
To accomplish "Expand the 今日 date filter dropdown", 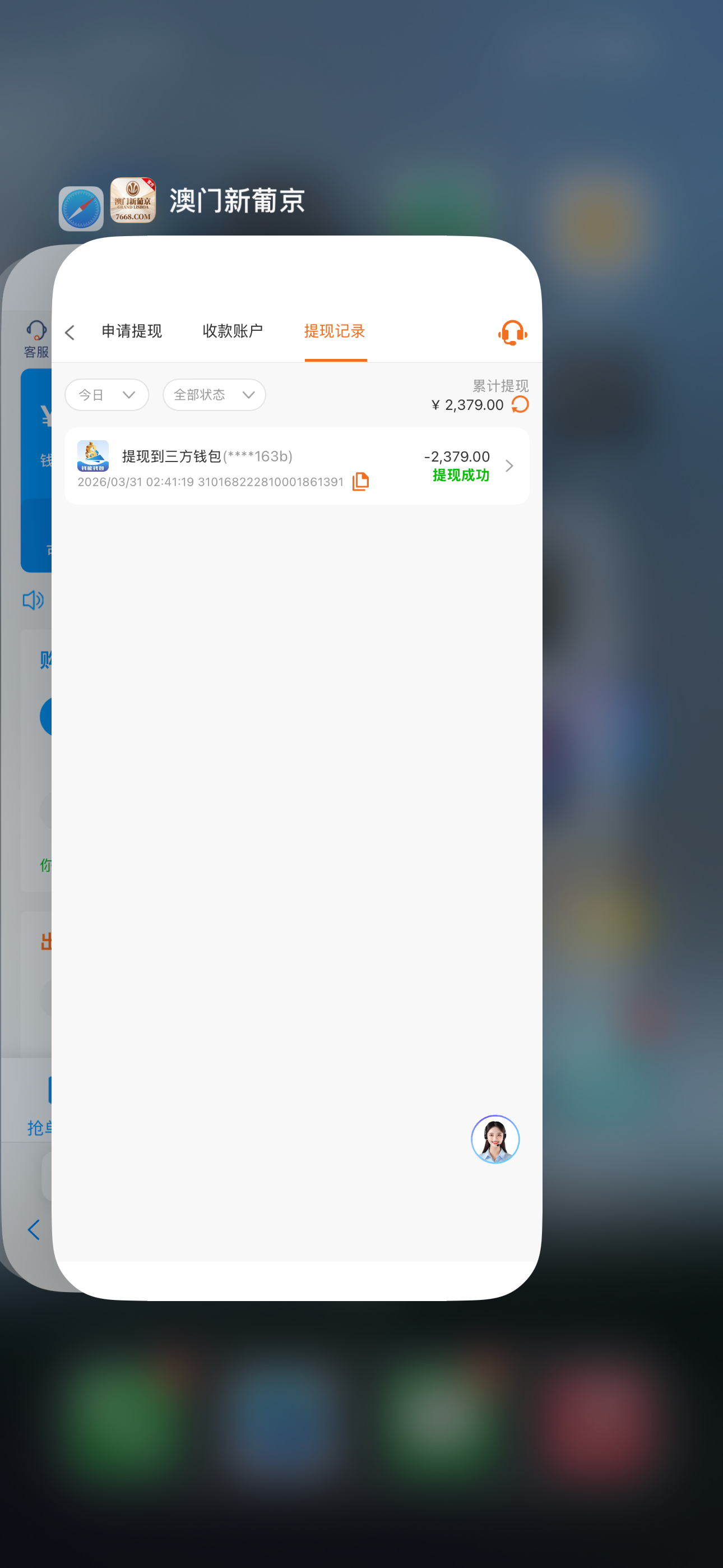I will (x=106, y=395).
